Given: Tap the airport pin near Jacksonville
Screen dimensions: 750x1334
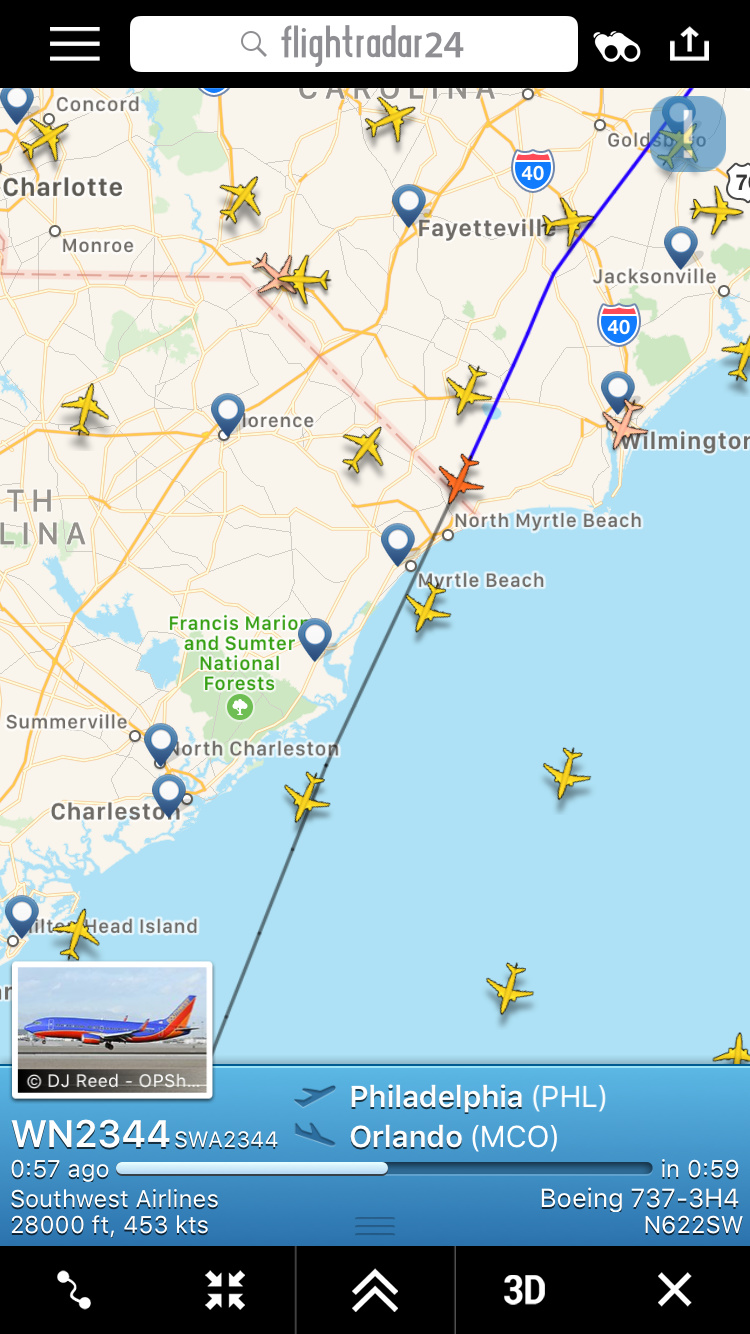Looking at the screenshot, I should [681, 245].
